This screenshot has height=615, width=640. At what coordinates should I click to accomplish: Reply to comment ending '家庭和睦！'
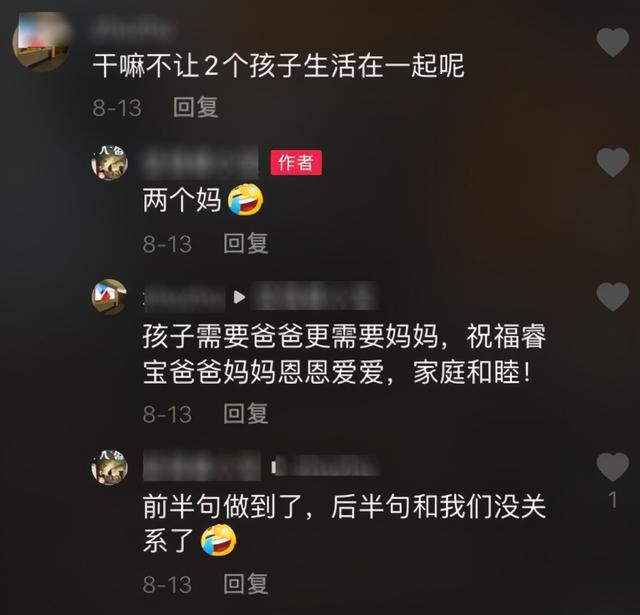[x=245, y=412]
